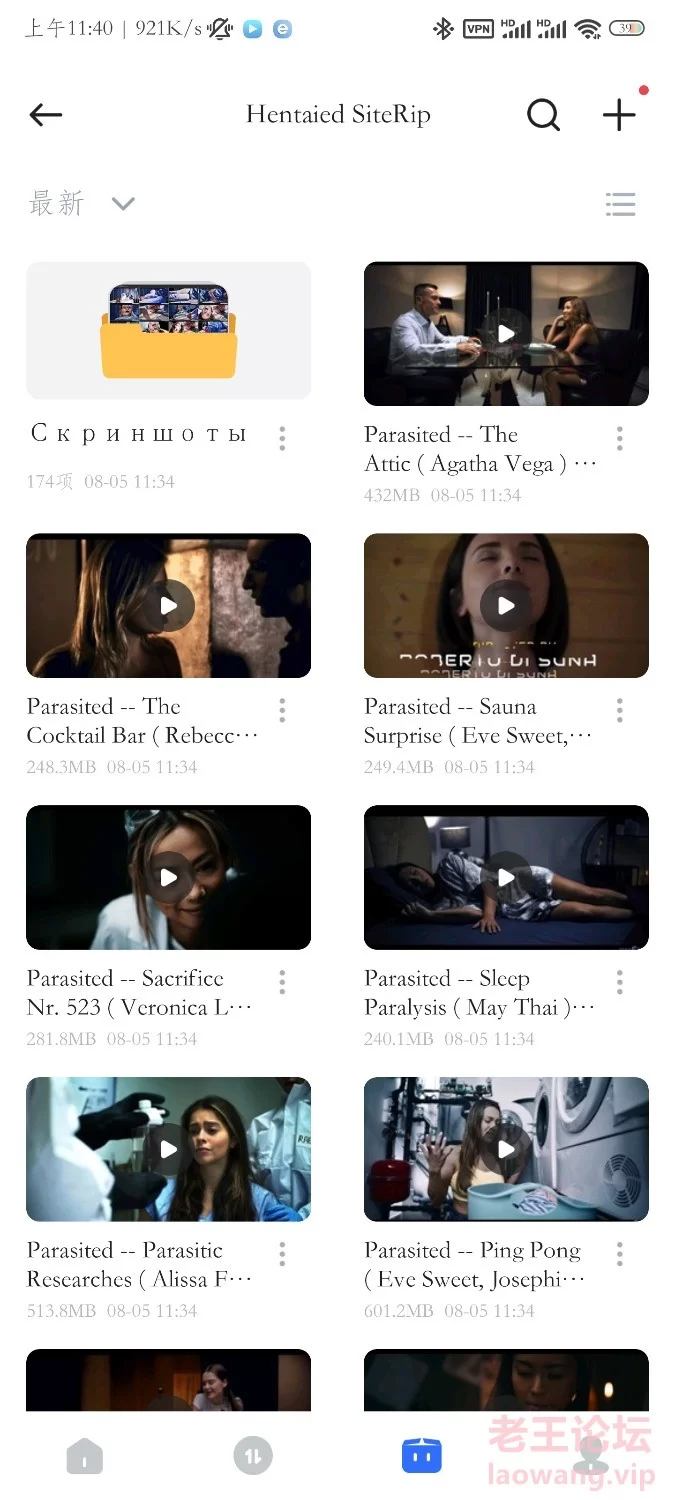
Task: Open search in the top bar
Action: 543,115
